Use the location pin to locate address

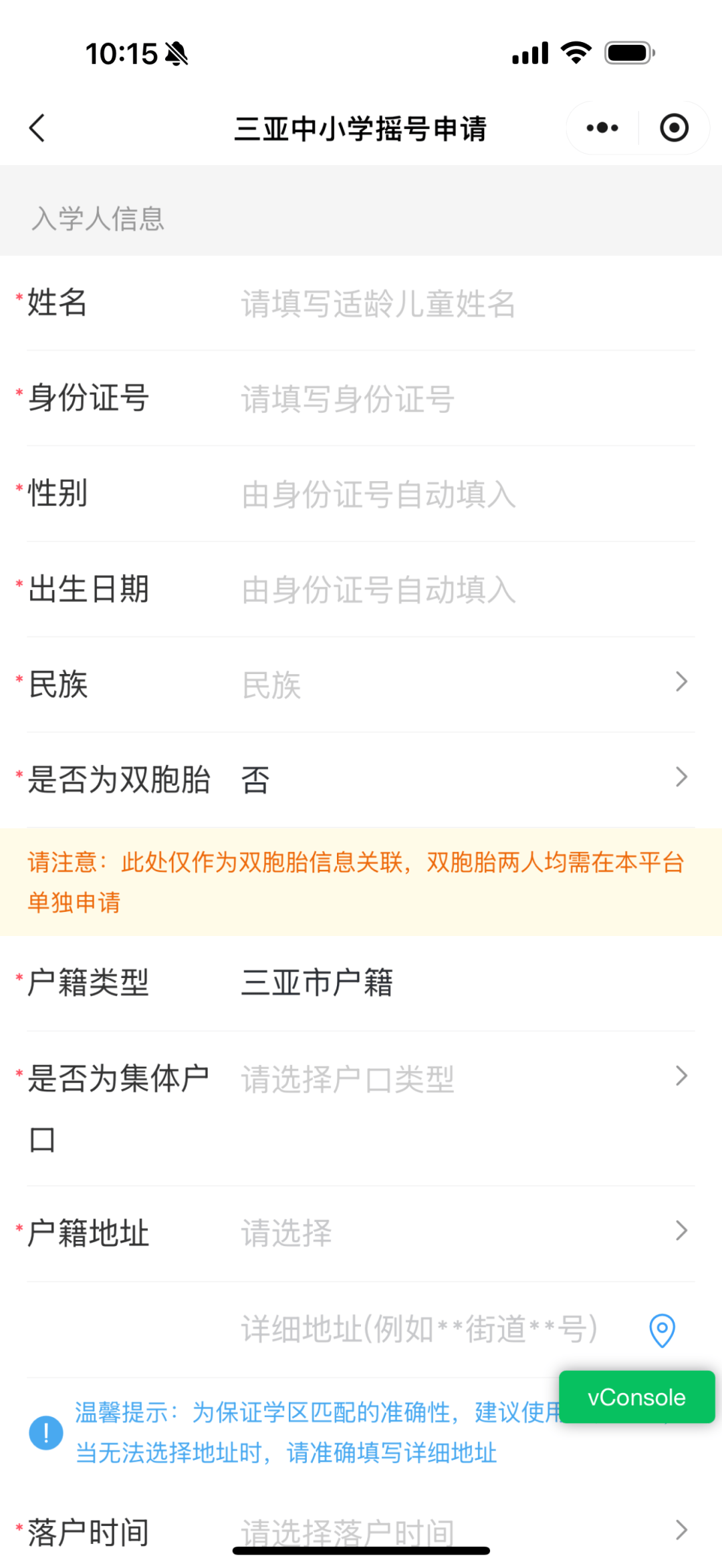tap(662, 1330)
